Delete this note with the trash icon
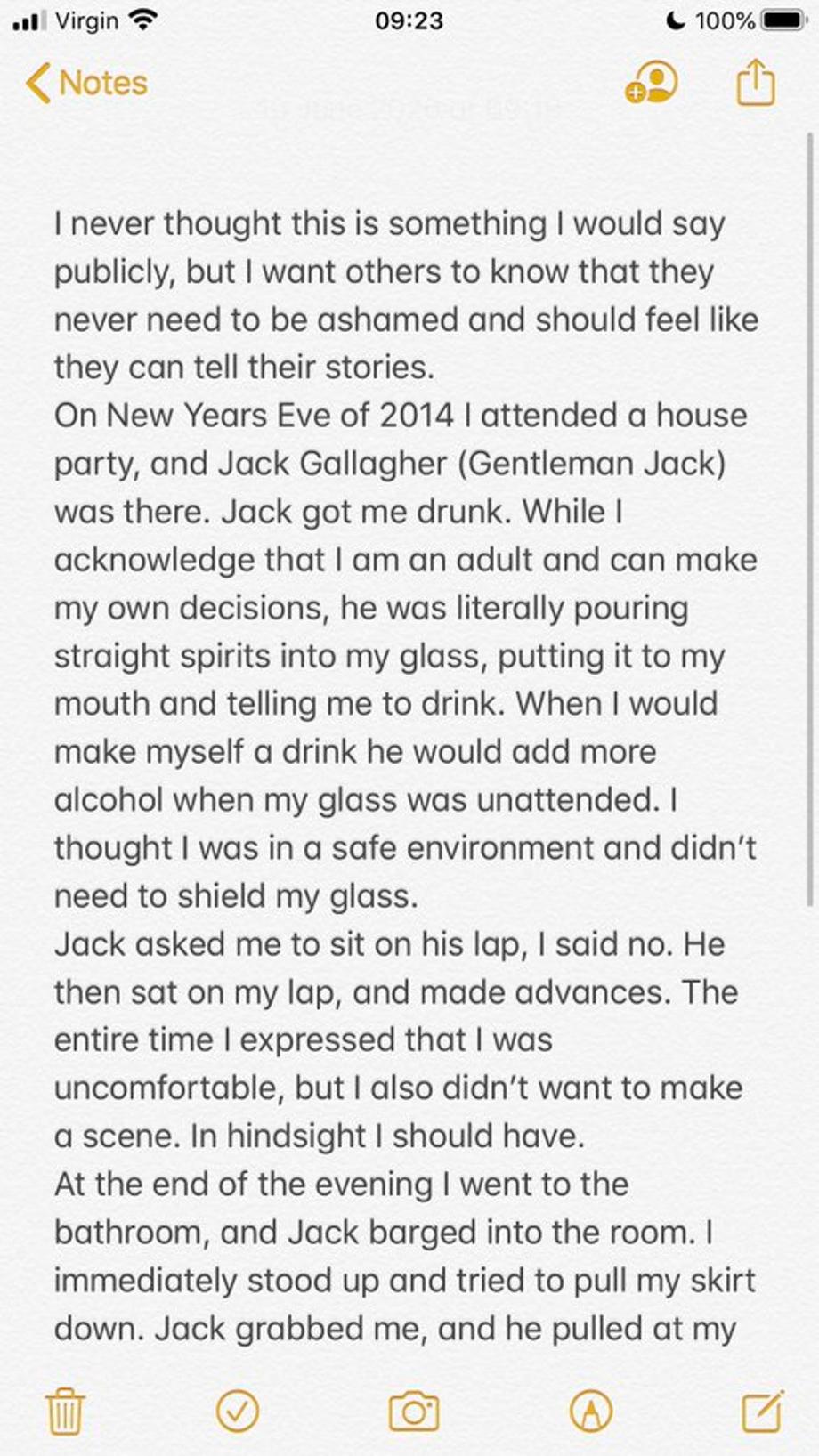 (x=65, y=1411)
